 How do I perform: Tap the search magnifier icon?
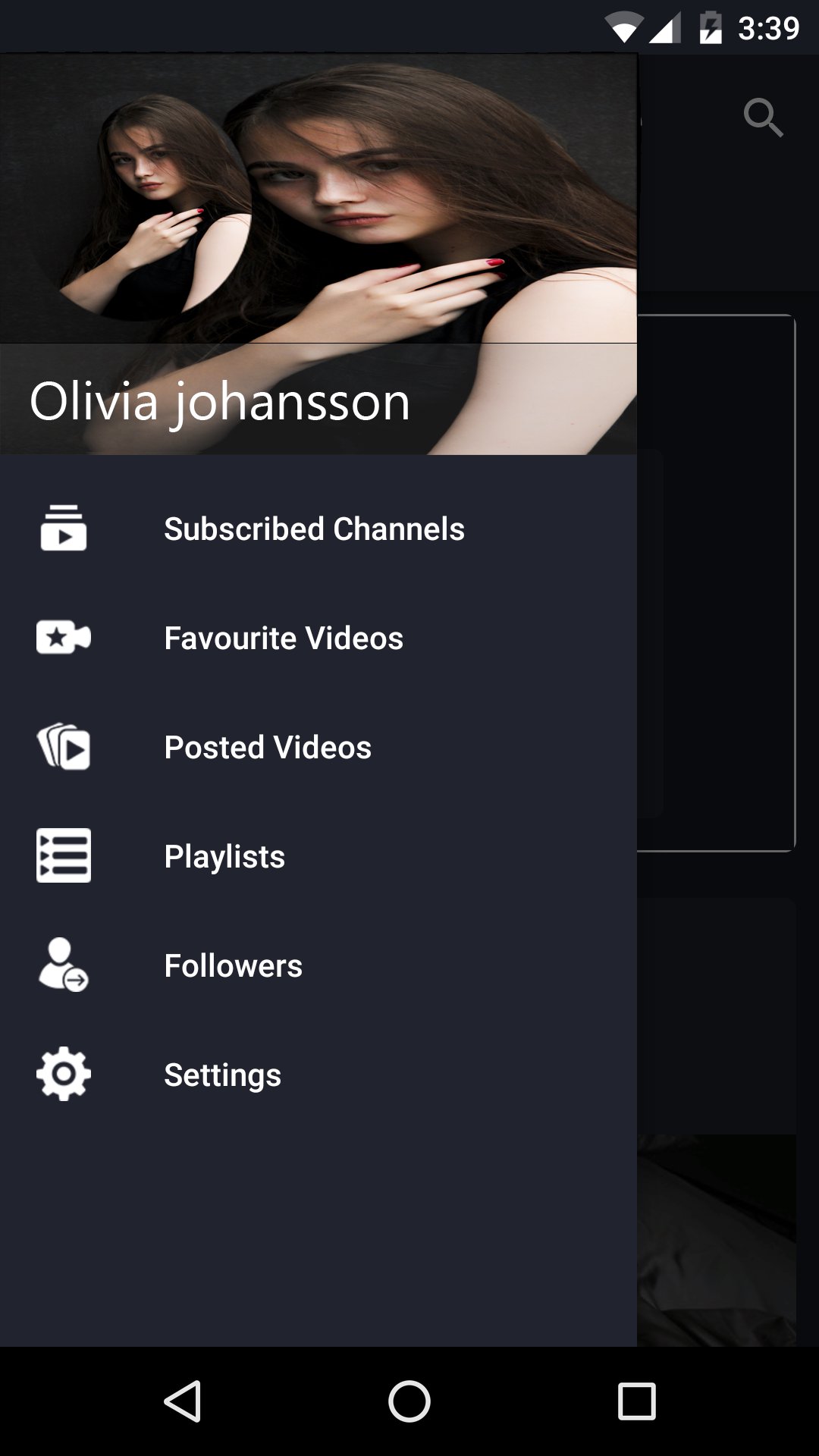763,117
